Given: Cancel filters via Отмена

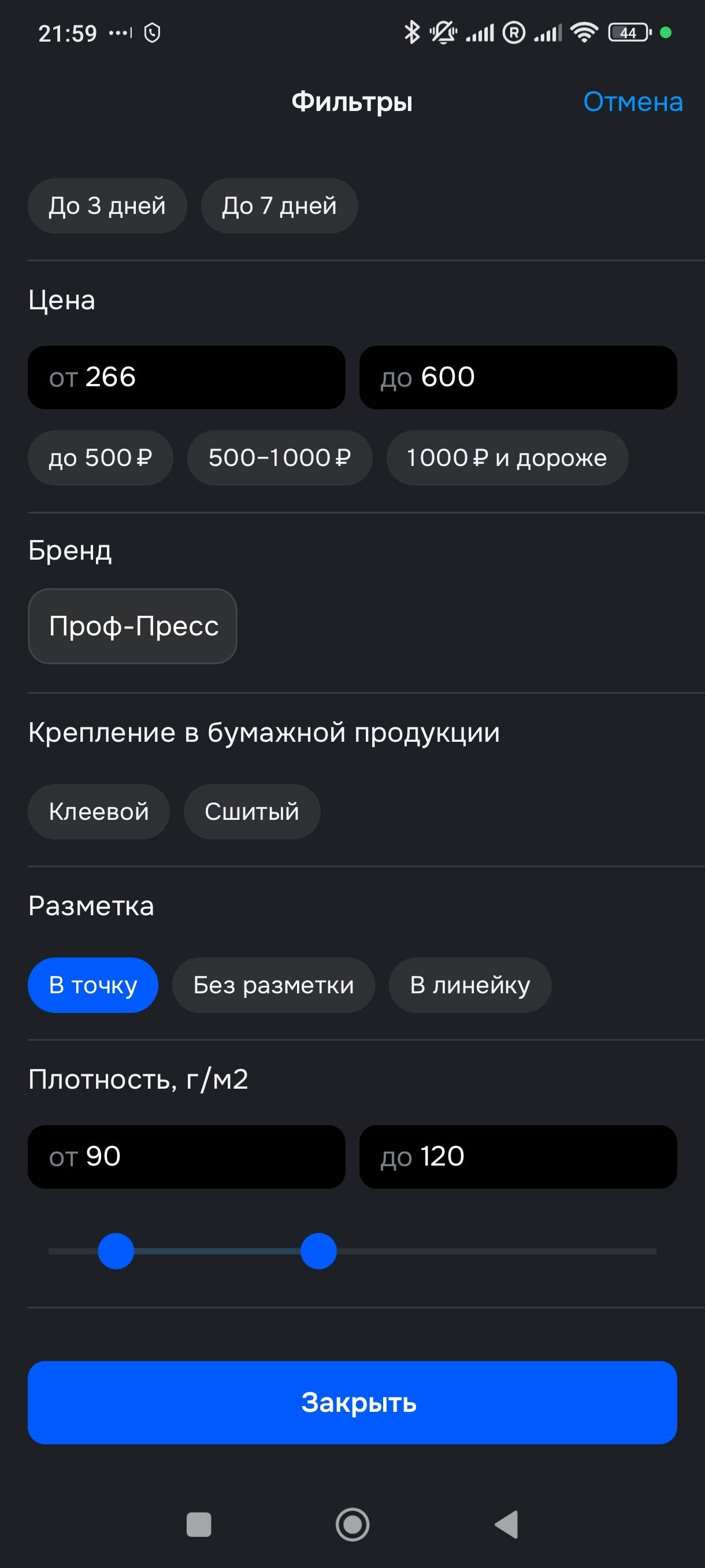Looking at the screenshot, I should coord(632,102).
